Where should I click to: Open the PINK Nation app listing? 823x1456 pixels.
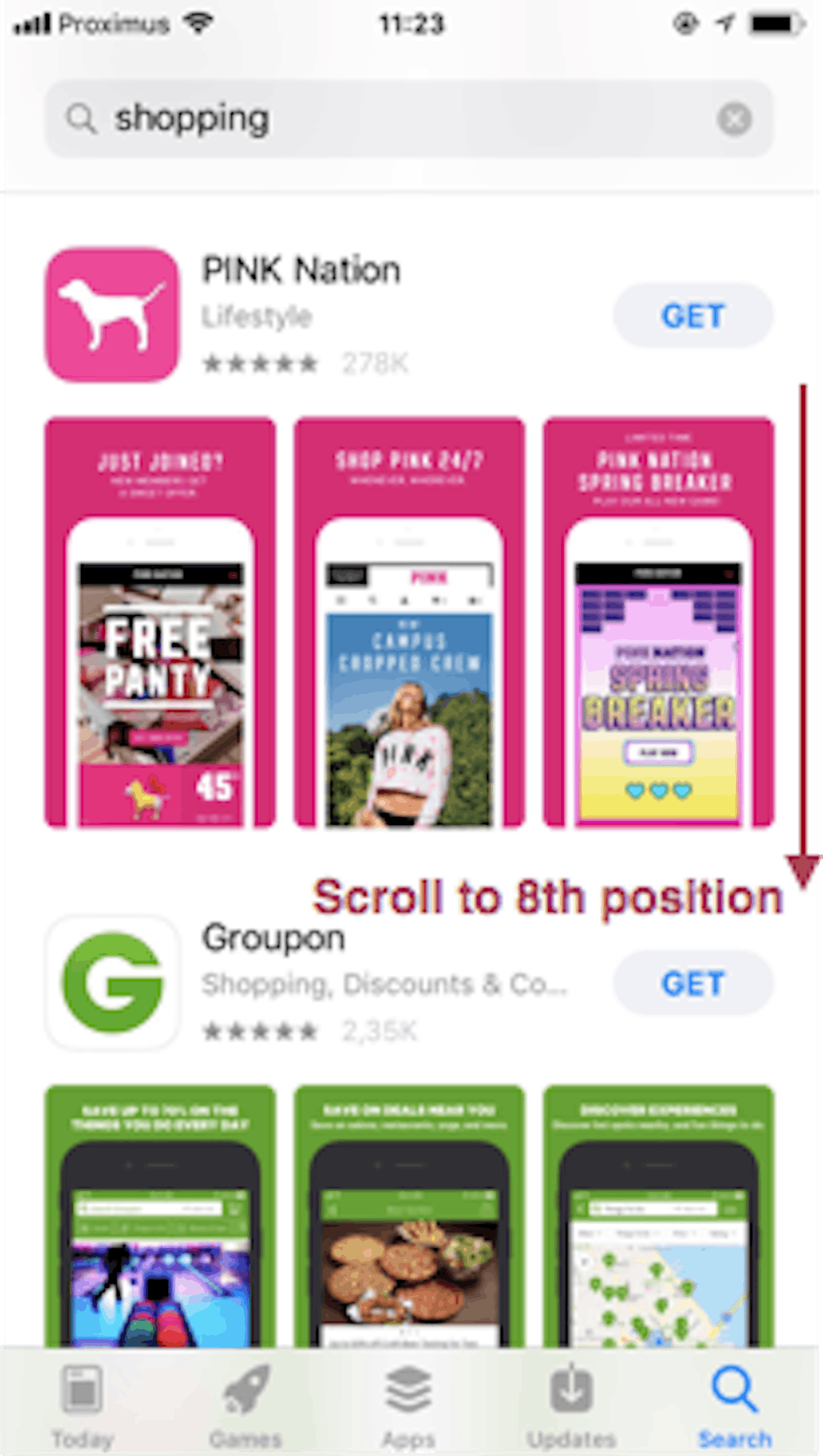tap(300, 271)
